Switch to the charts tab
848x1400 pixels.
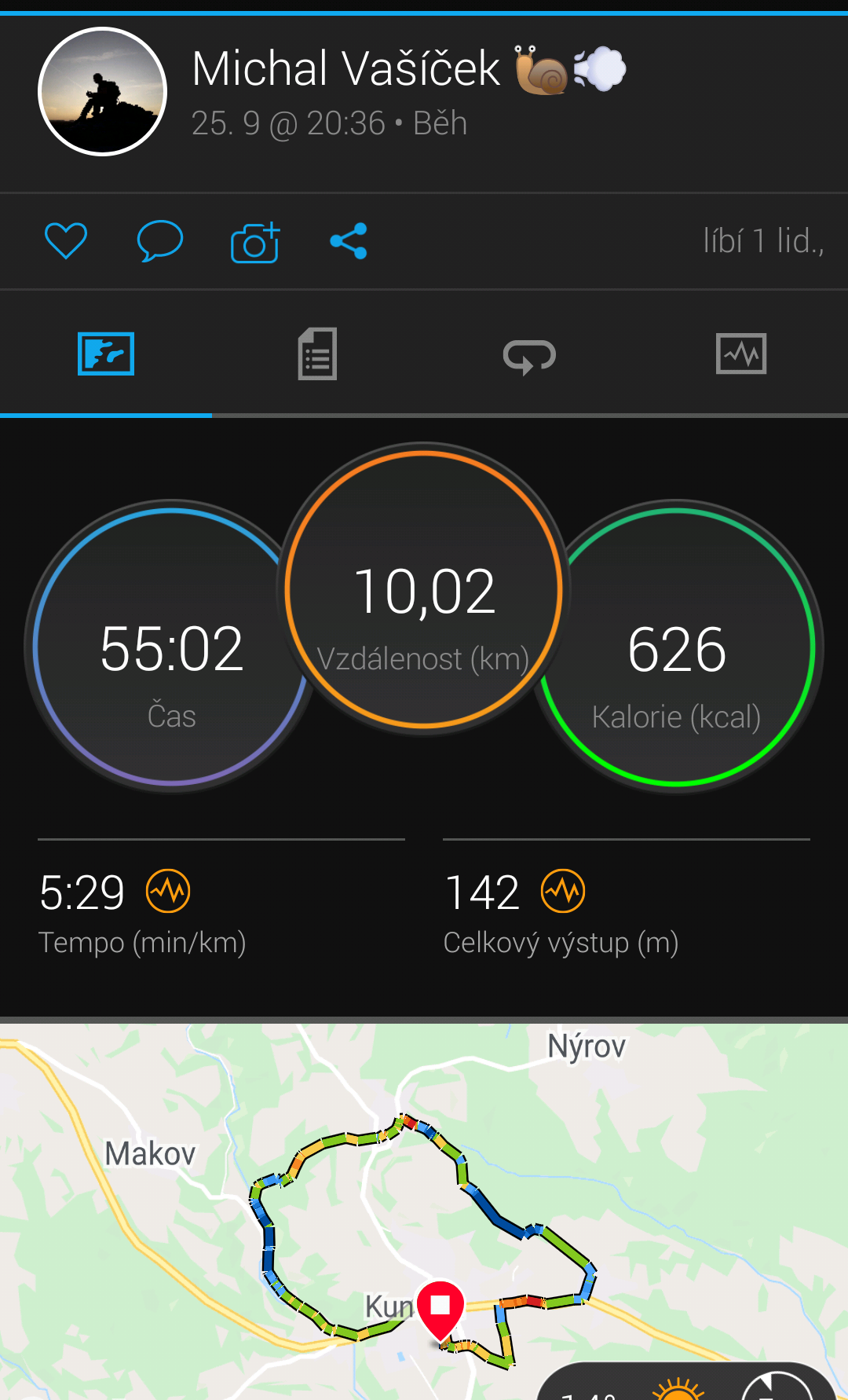741,354
